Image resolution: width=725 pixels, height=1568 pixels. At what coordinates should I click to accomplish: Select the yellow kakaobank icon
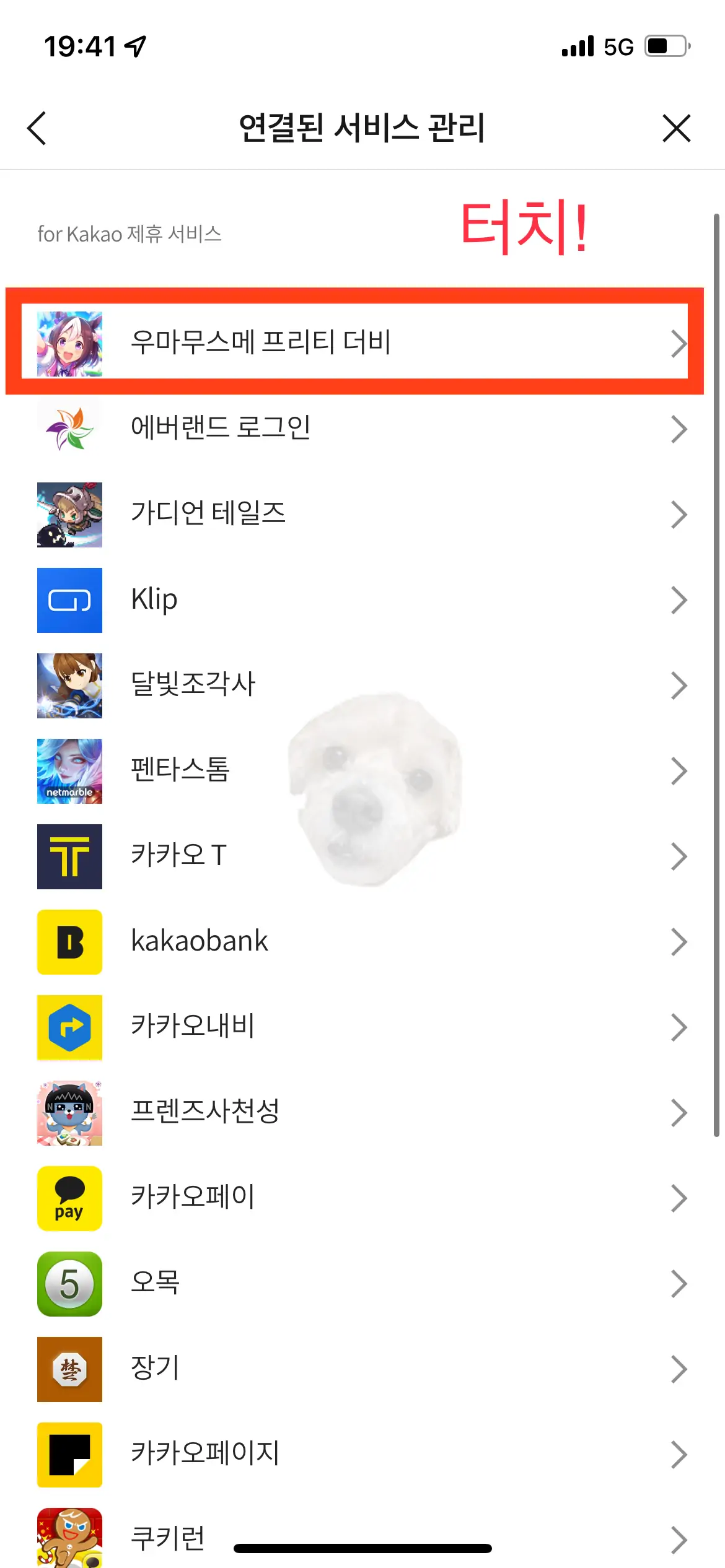pos(69,942)
